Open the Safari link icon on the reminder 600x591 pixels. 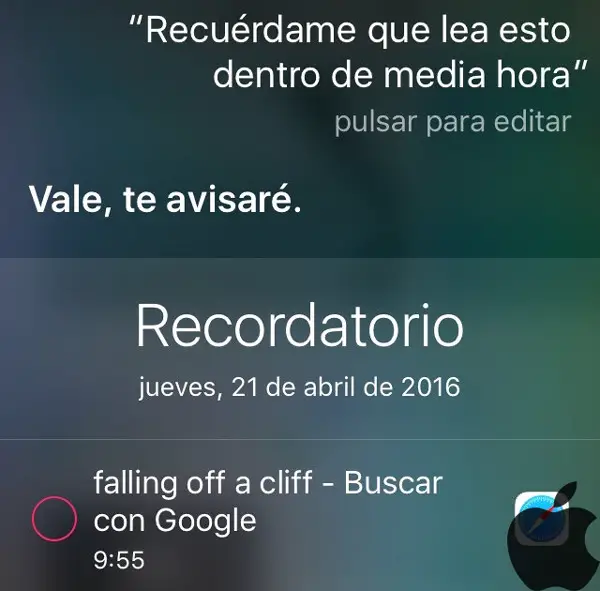coord(539,517)
